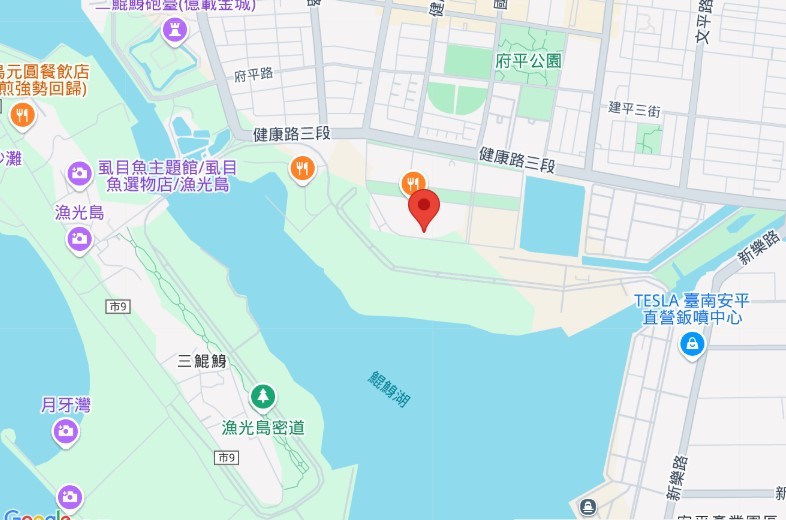The height and width of the screenshot is (520, 786).
Task: Open the 月牙灣 photo spot marker
Action: 66,431
